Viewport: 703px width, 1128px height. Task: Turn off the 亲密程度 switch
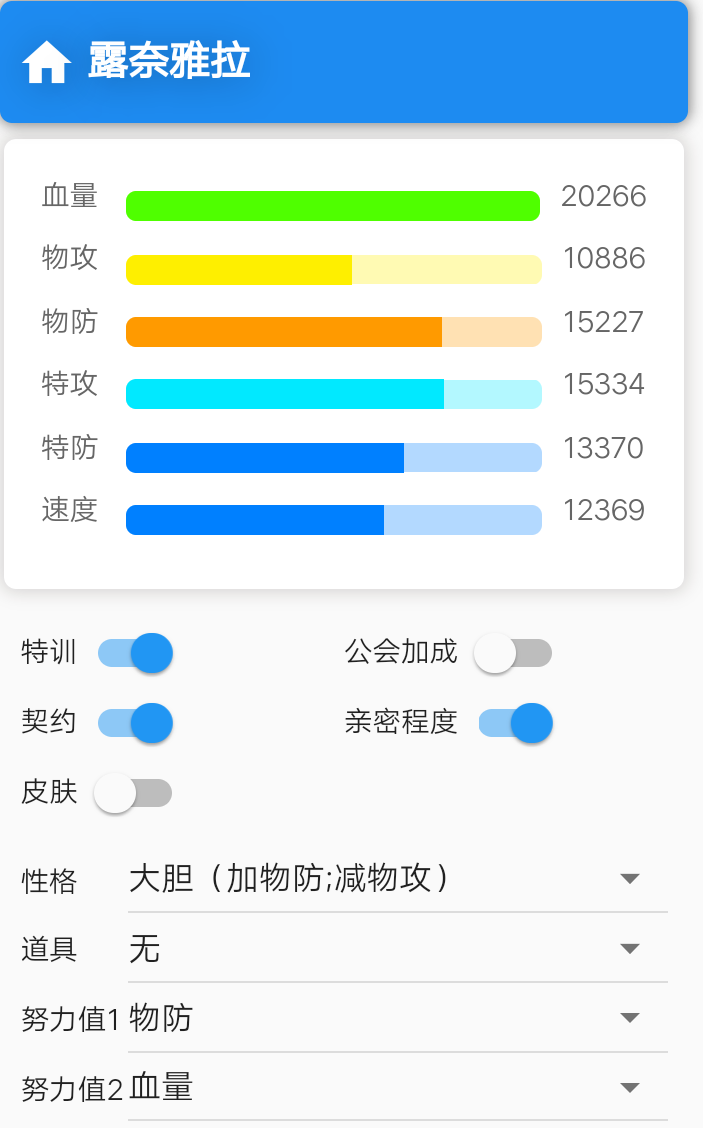tap(516, 723)
